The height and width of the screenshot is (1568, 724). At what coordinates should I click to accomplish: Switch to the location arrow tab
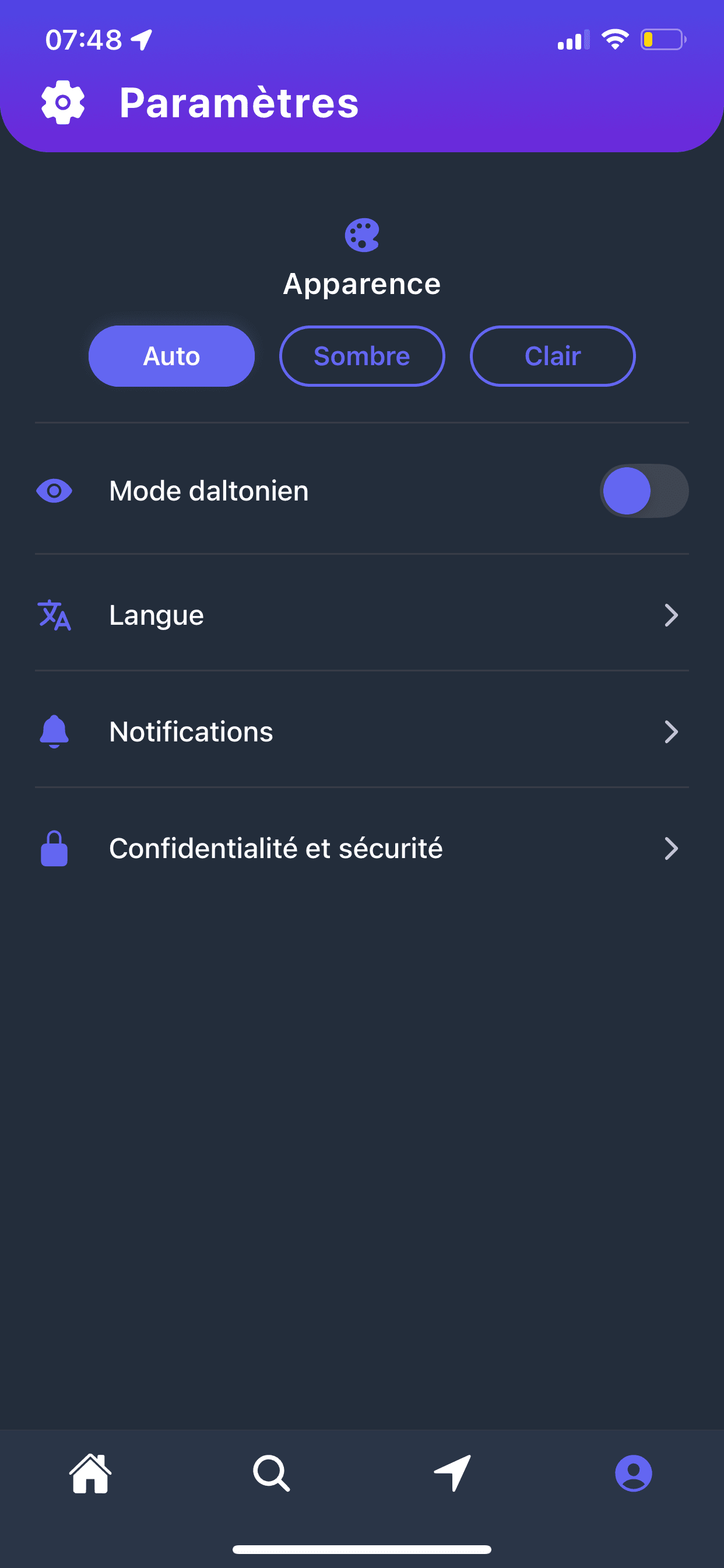[x=453, y=1473]
